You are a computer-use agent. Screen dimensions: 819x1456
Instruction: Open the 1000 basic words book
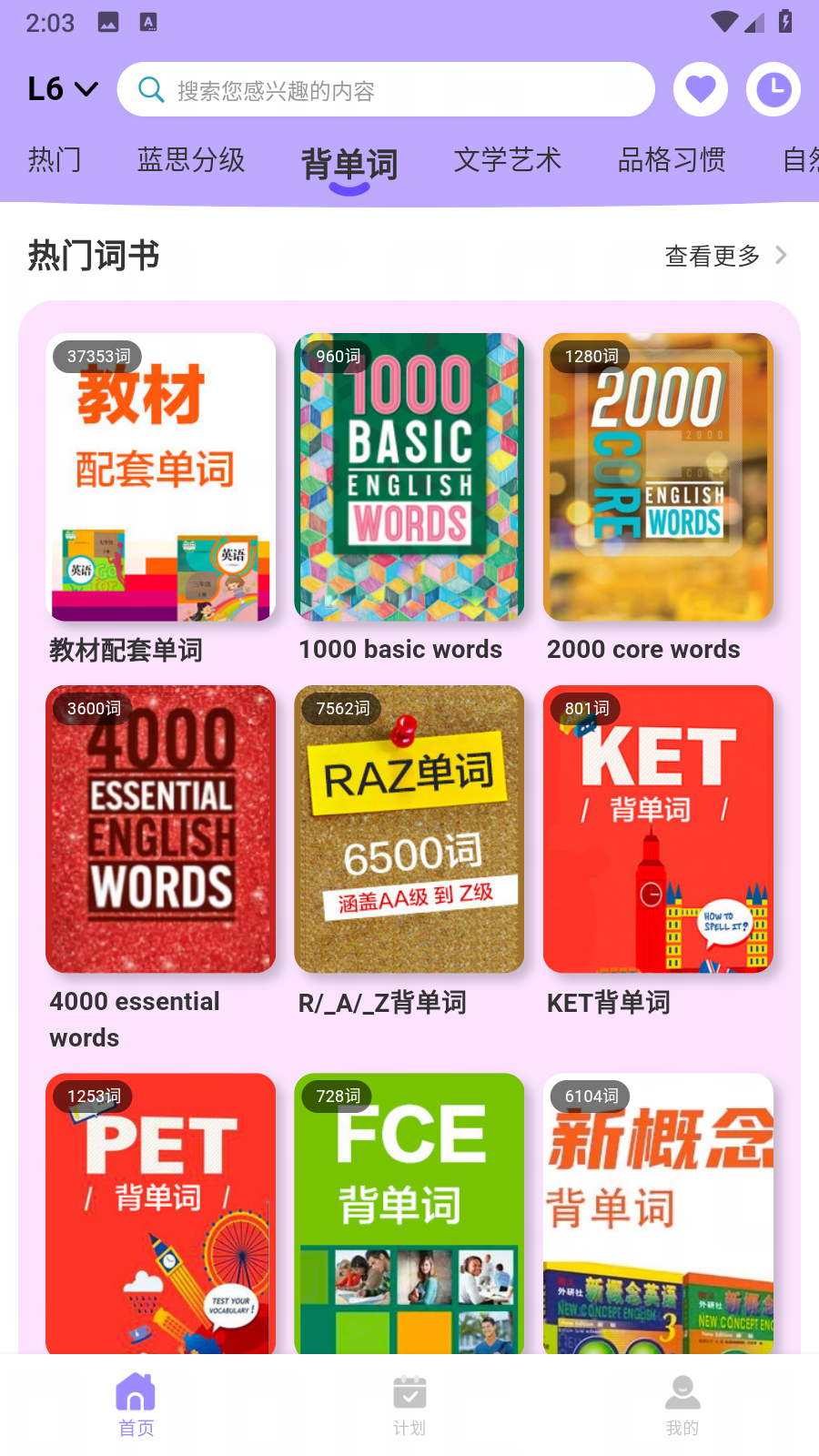(x=409, y=478)
